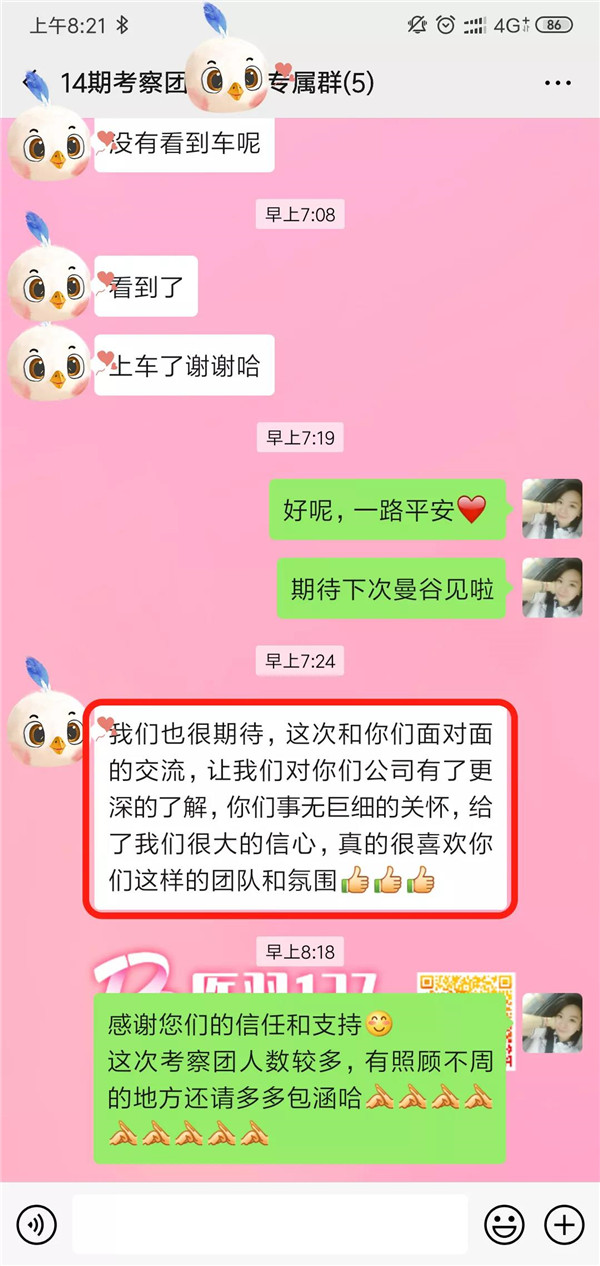Viewport: 600px width, 1266px height.
Task: Go back from the group chat
Action: pyautogui.click(x=32, y=82)
